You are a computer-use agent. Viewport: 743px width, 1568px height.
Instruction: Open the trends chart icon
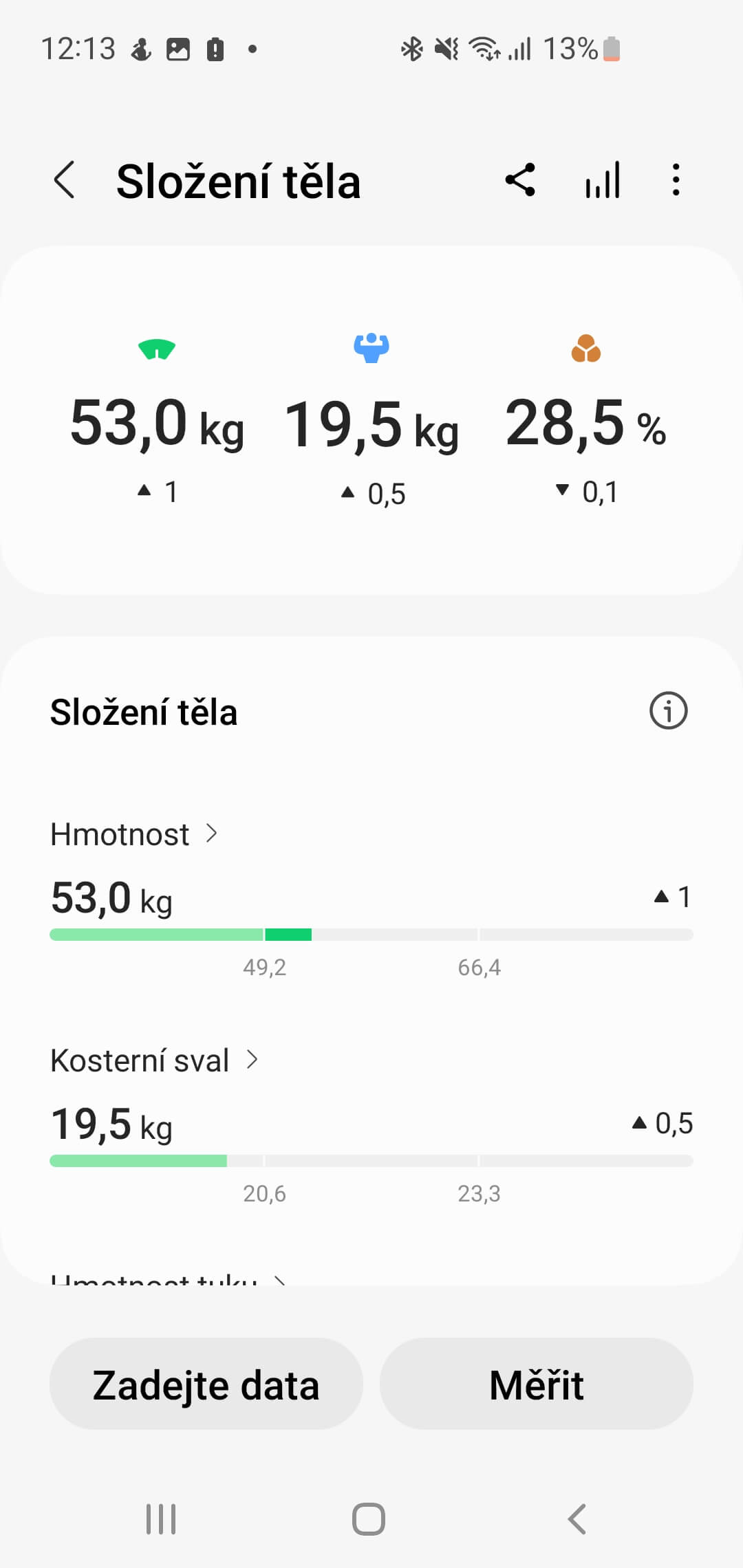603,180
